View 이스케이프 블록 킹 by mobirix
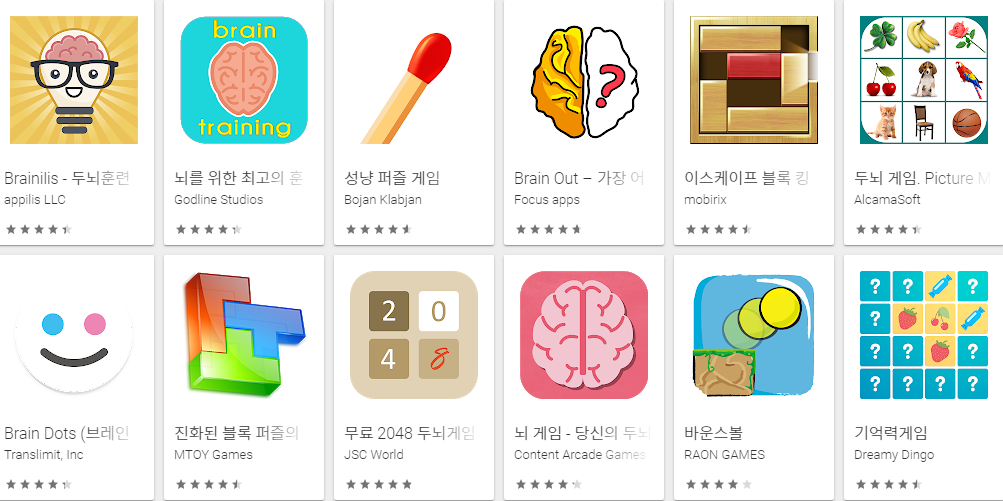The image size is (1003, 501). (x=753, y=81)
